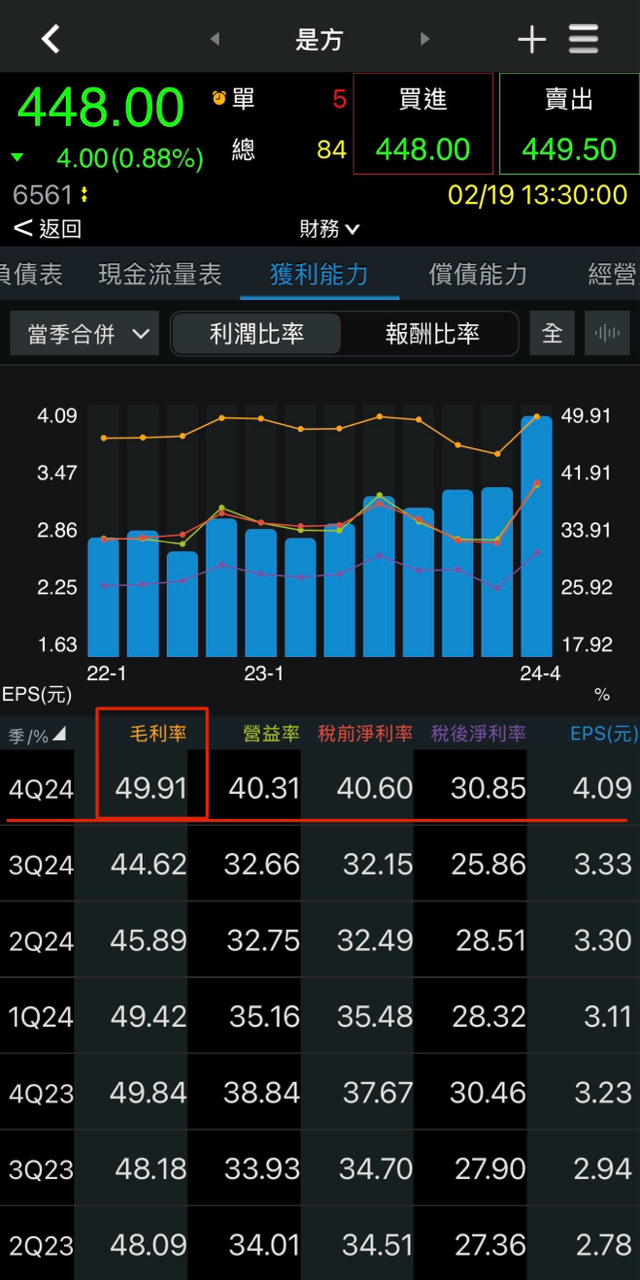640x1280 pixels.
Task: Sort by the 季/% column header
Action: [36, 735]
